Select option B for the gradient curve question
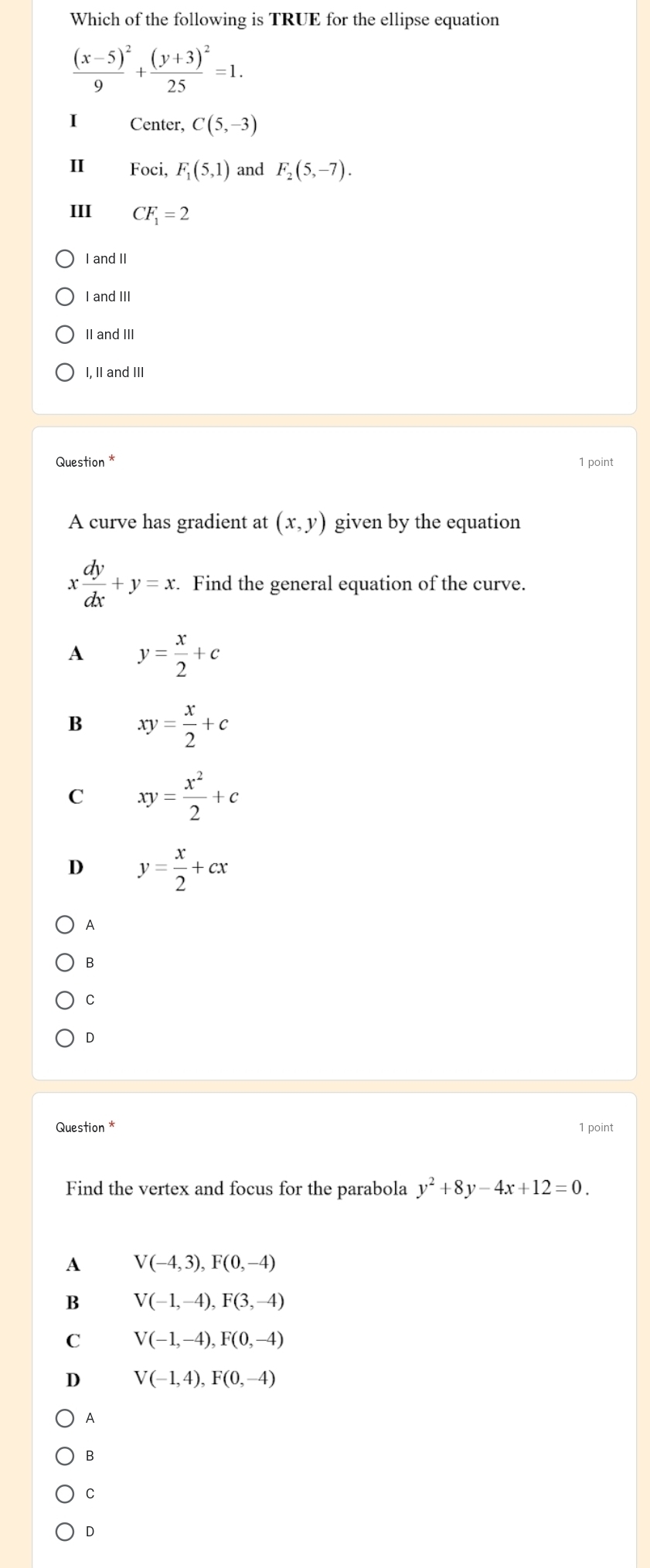The height and width of the screenshot is (1568, 650). point(66,961)
